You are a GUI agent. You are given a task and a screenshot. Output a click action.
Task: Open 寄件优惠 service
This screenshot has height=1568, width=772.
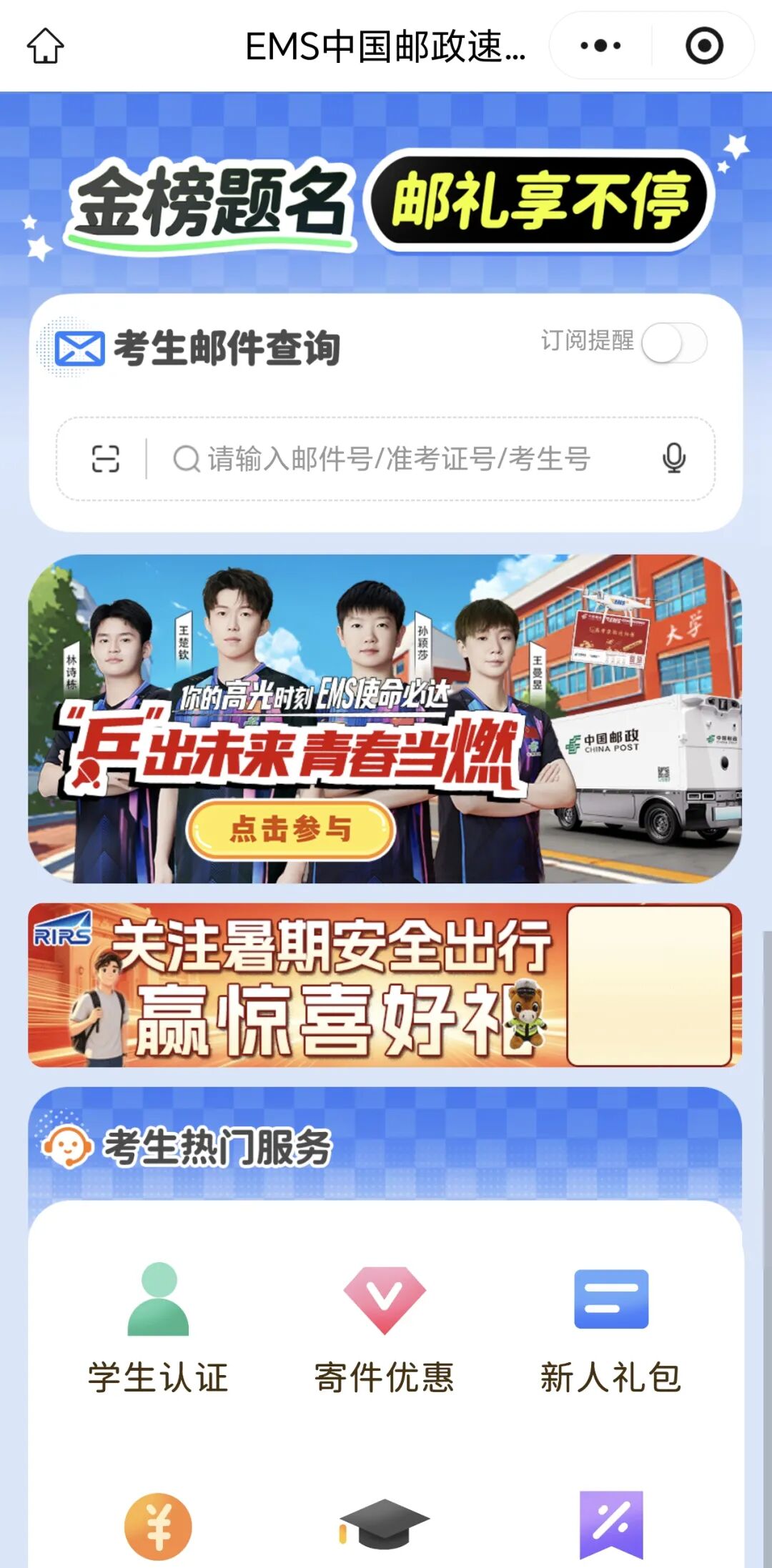tap(385, 1329)
